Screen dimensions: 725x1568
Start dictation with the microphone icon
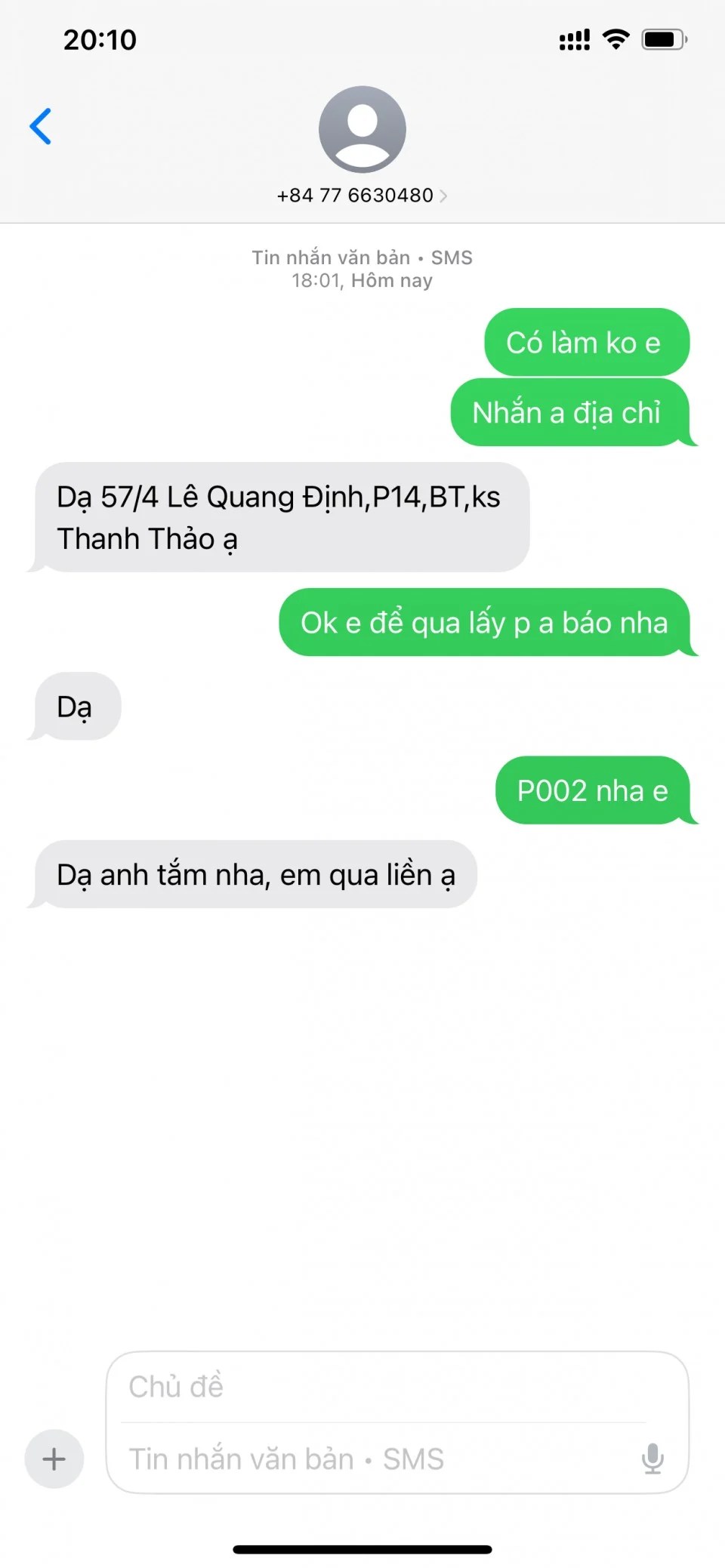click(x=652, y=1459)
